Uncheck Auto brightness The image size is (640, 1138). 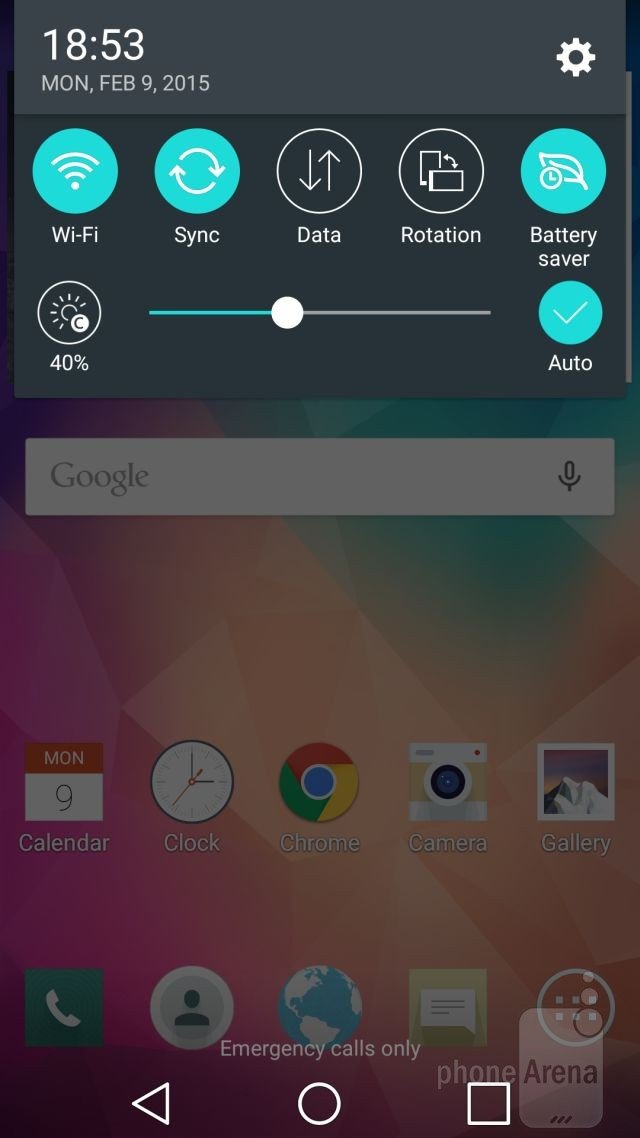click(x=570, y=313)
